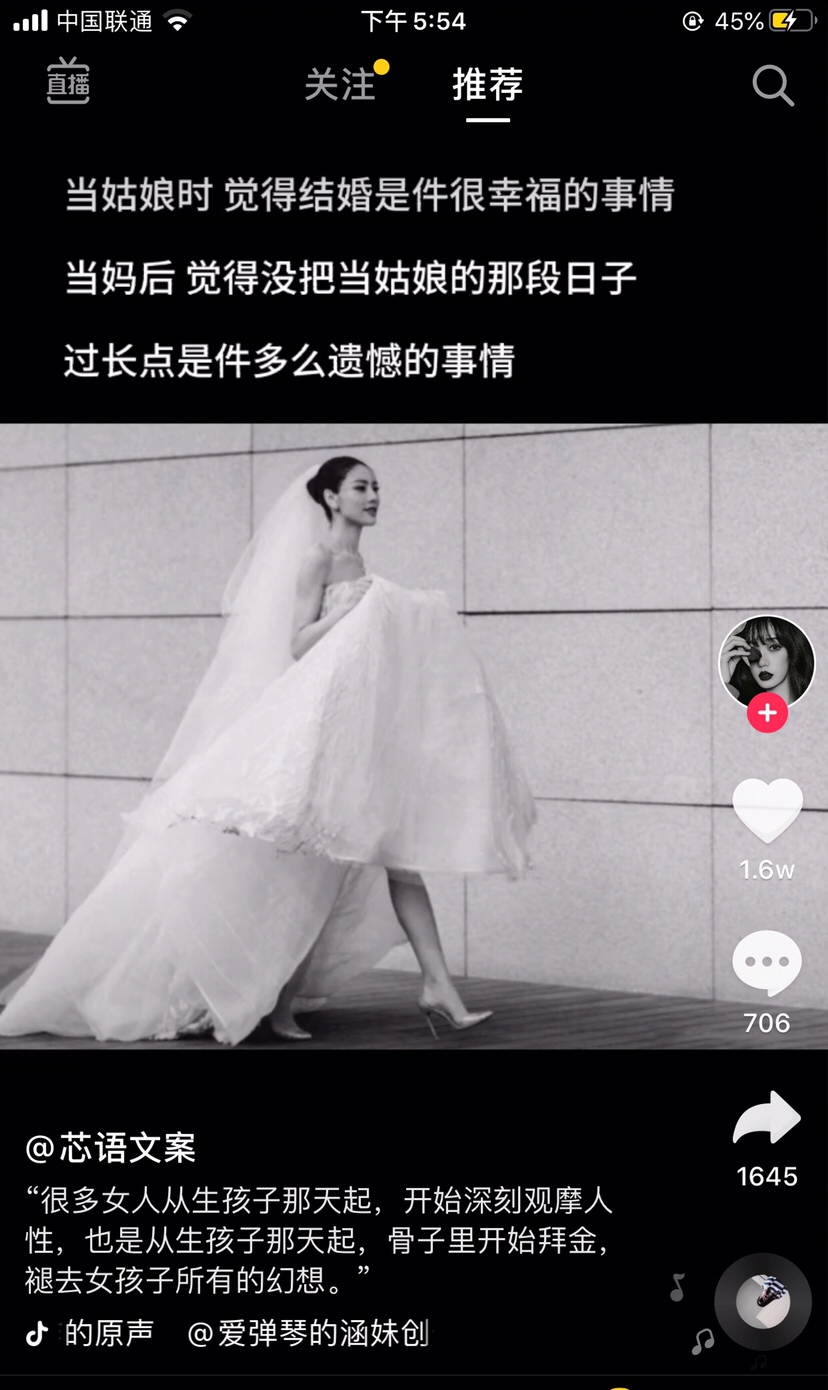Open the spinning music disc

tap(763, 1302)
